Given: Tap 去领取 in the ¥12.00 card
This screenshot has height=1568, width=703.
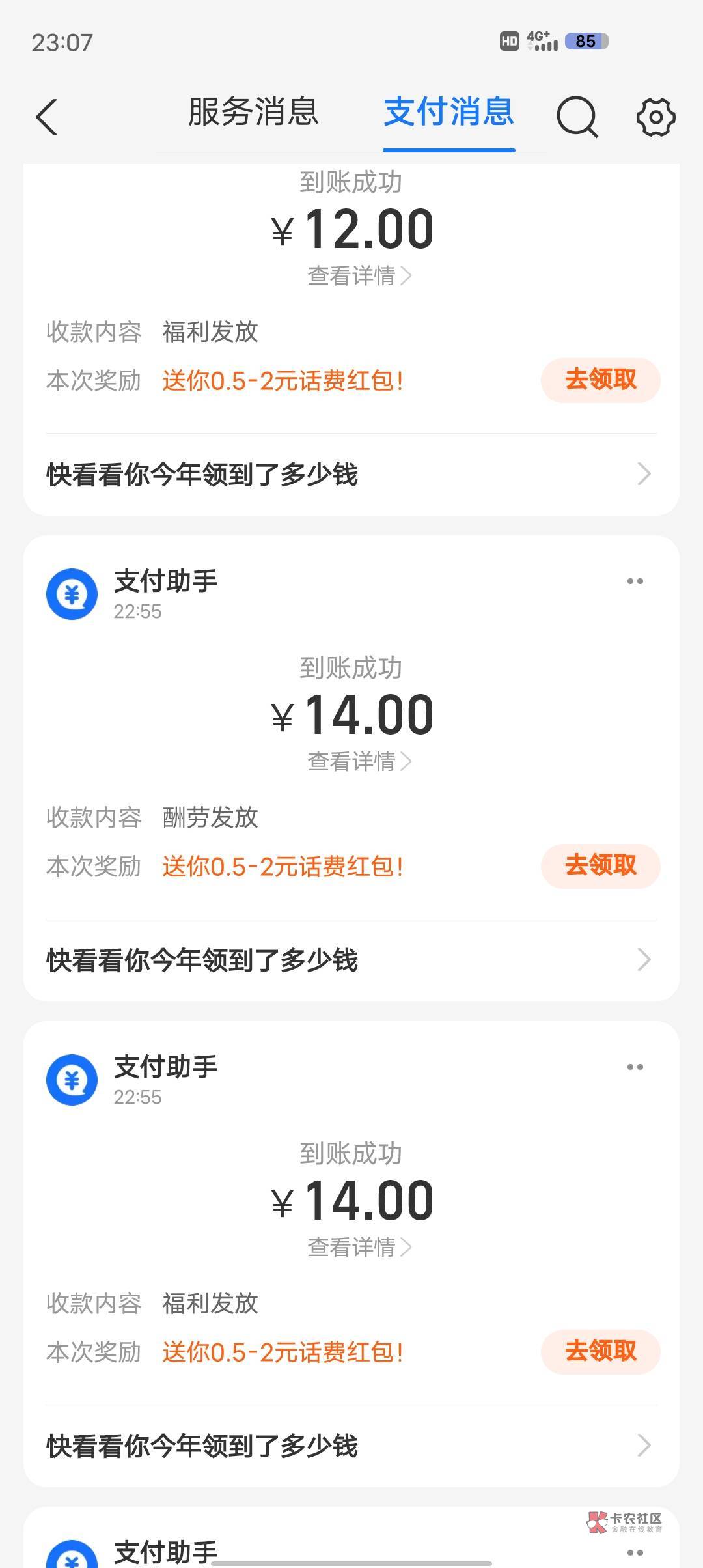Looking at the screenshot, I should [x=600, y=380].
